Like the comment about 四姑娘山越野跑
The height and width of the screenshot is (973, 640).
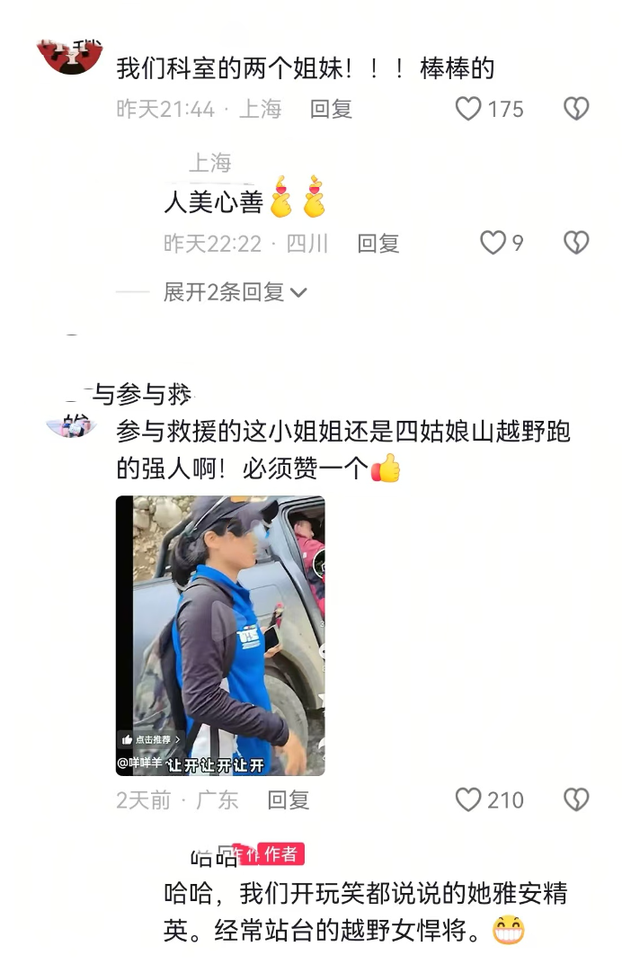pyautogui.click(x=469, y=800)
